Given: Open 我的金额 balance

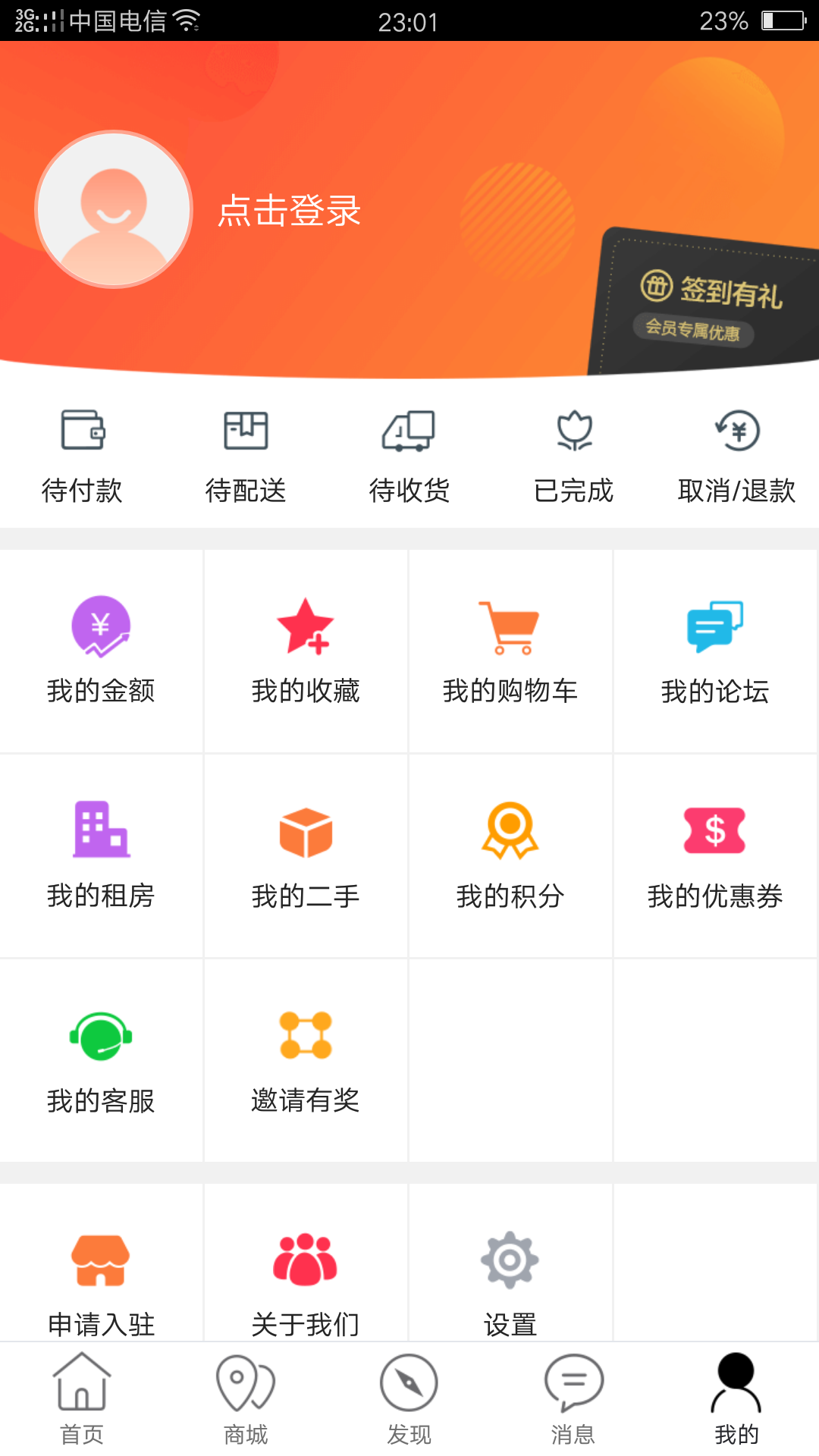Looking at the screenshot, I should pyautogui.click(x=101, y=651).
